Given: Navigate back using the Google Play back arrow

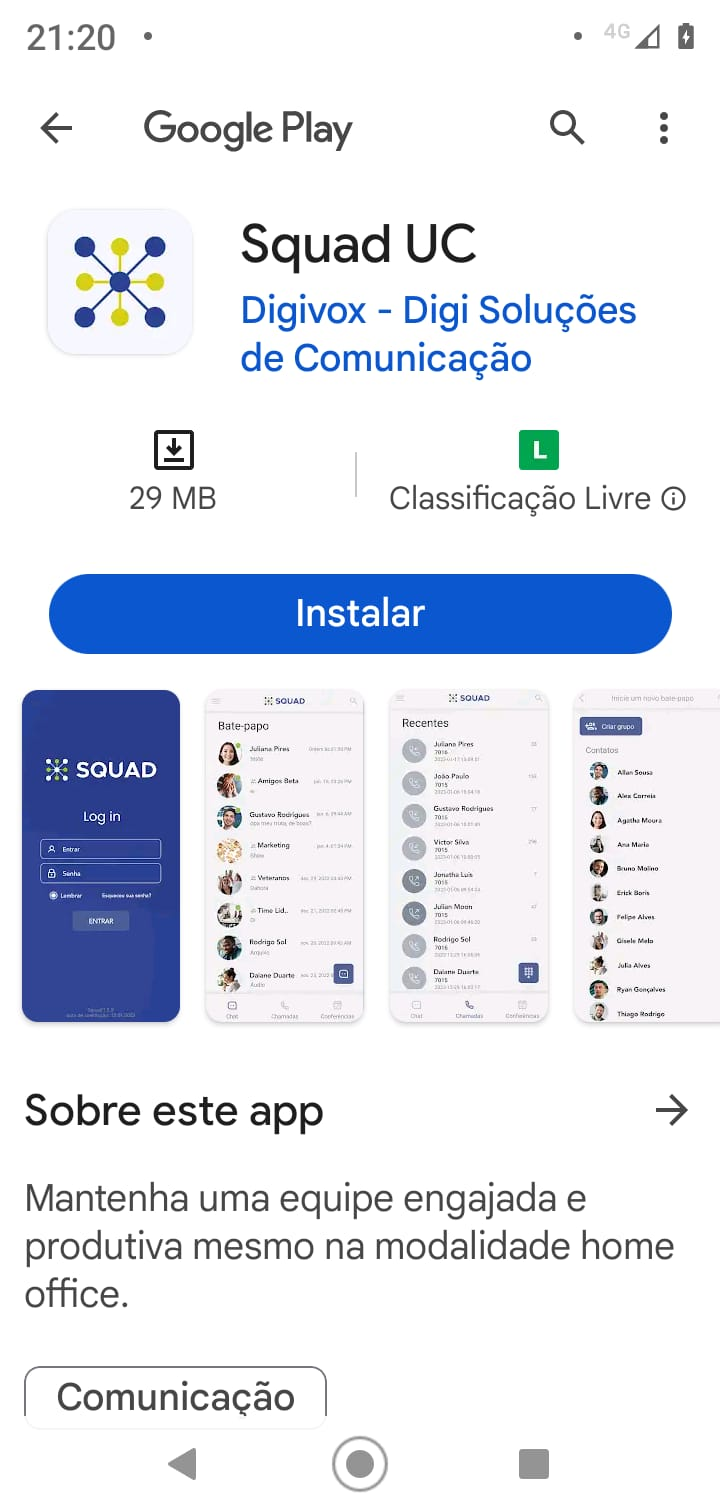Looking at the screenshot, I should (x=56, y=127).
